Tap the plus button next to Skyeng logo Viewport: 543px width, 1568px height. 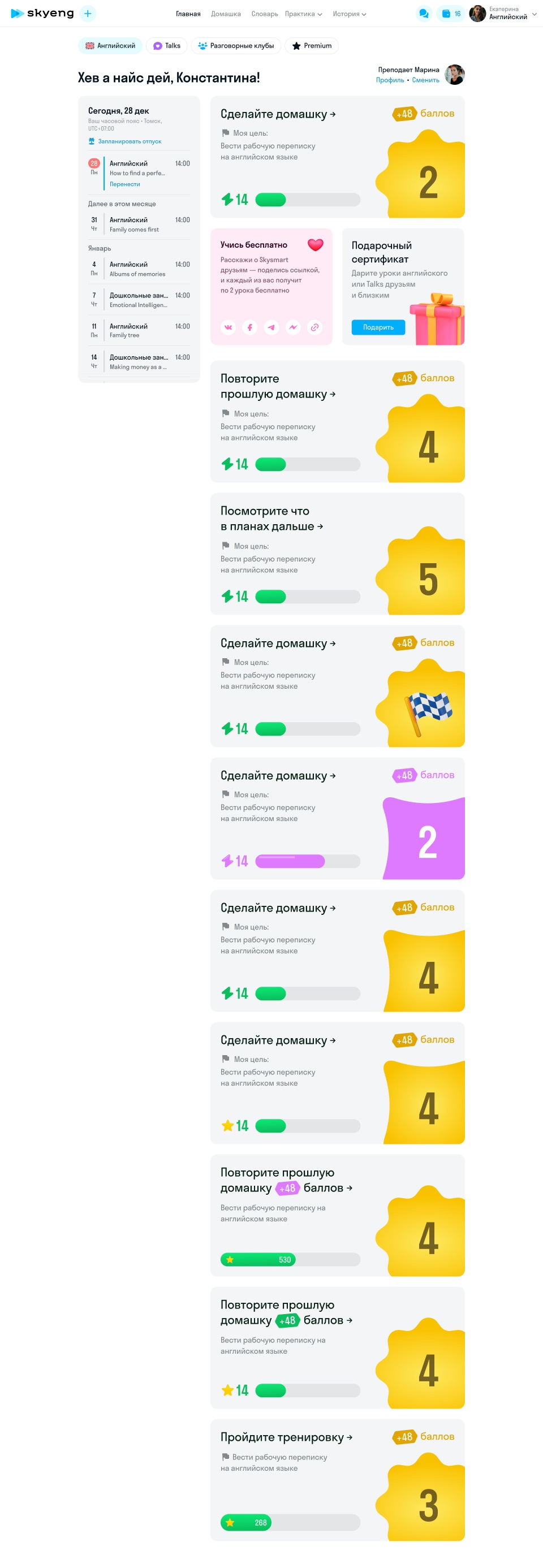point(88,14)
